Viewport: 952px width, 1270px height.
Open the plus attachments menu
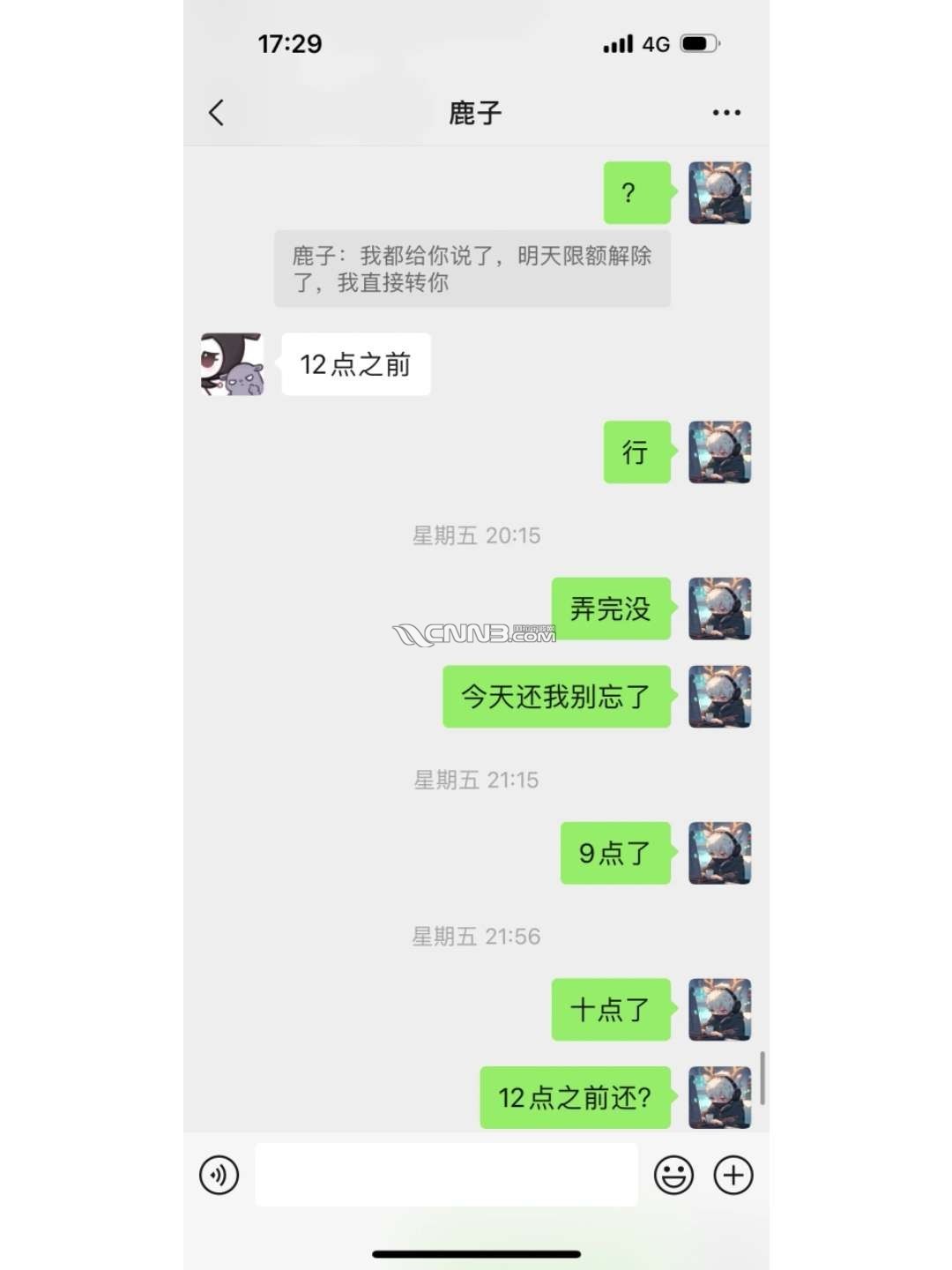tap(733, 1175)
